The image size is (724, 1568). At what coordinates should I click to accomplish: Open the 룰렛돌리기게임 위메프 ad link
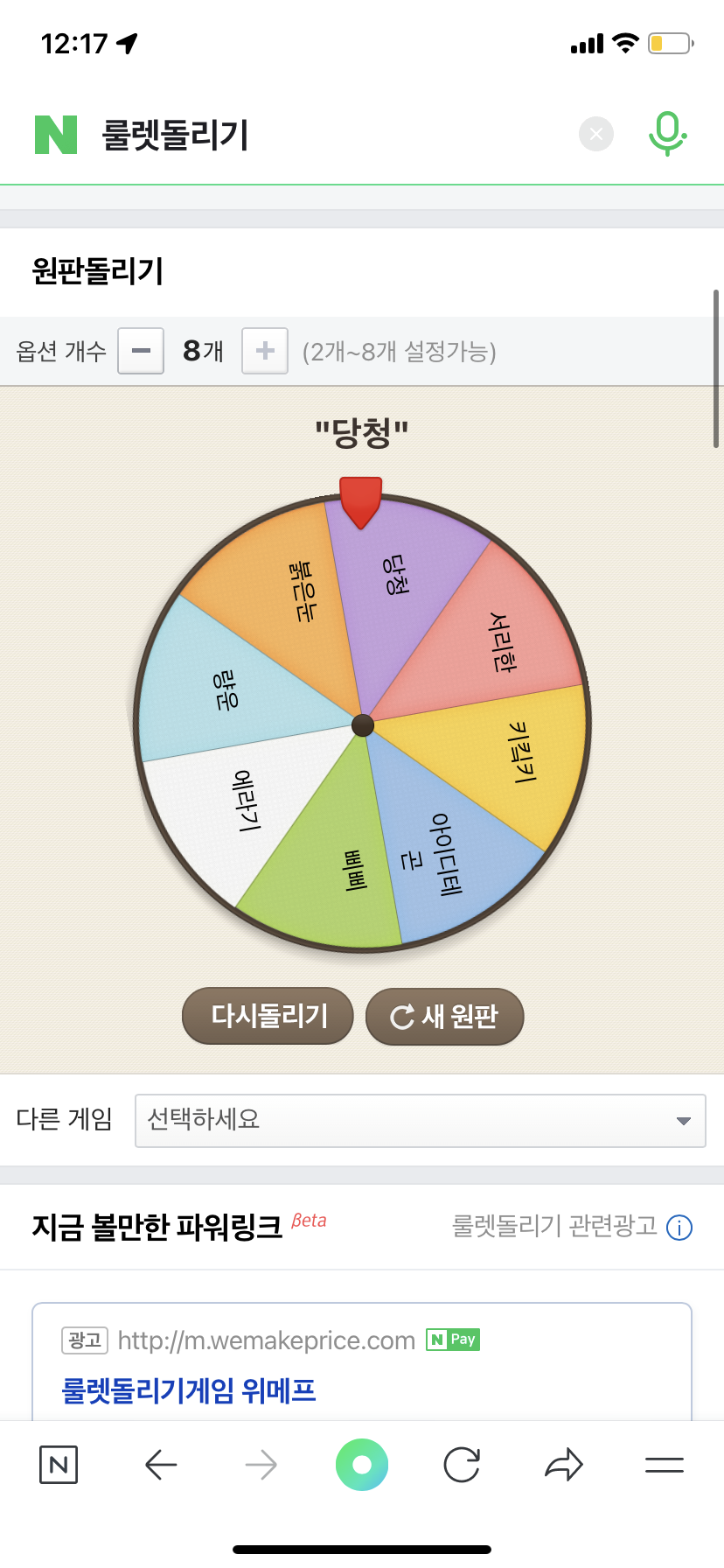pyautogui.click(x=189, y=1390)
